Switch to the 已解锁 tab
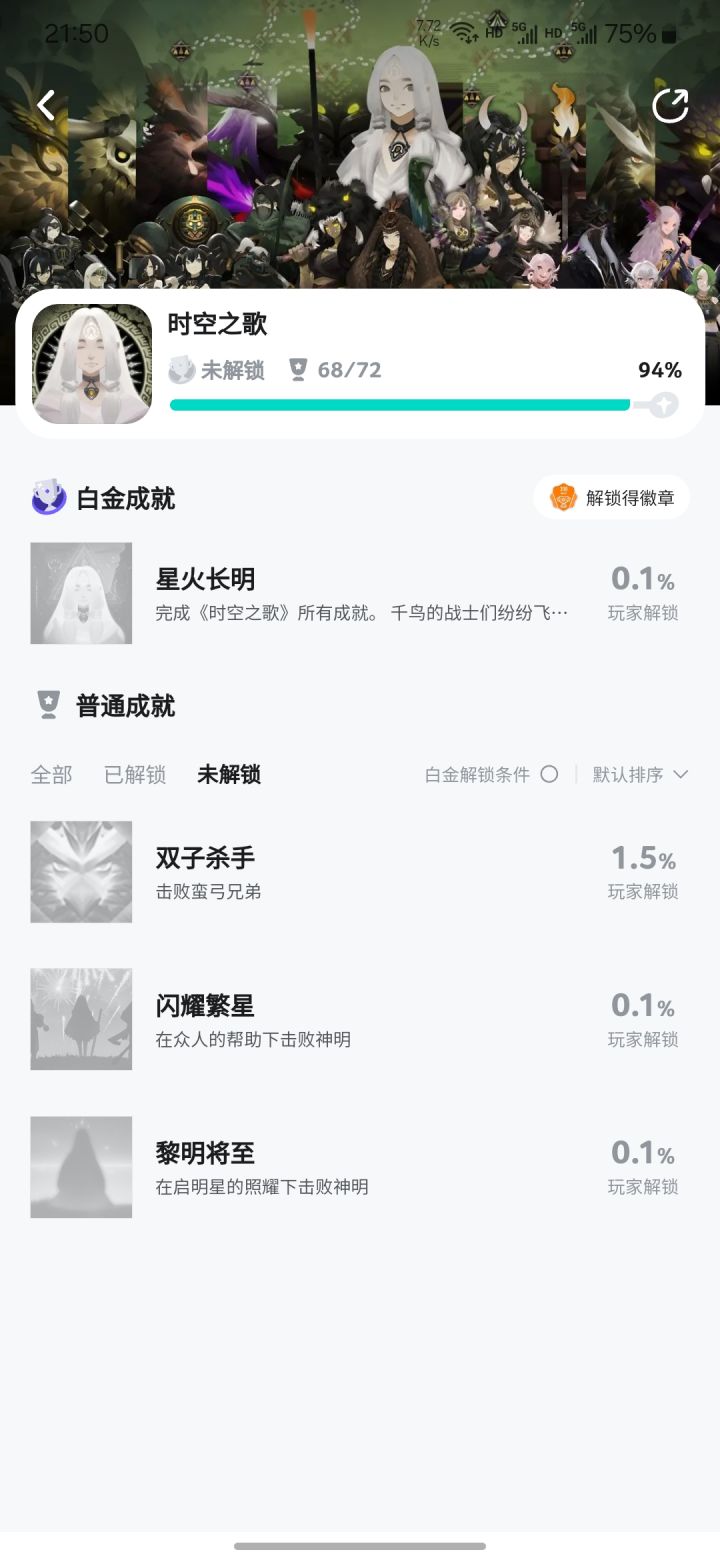Screen dimensions: 720x1560 pos(135,774)
